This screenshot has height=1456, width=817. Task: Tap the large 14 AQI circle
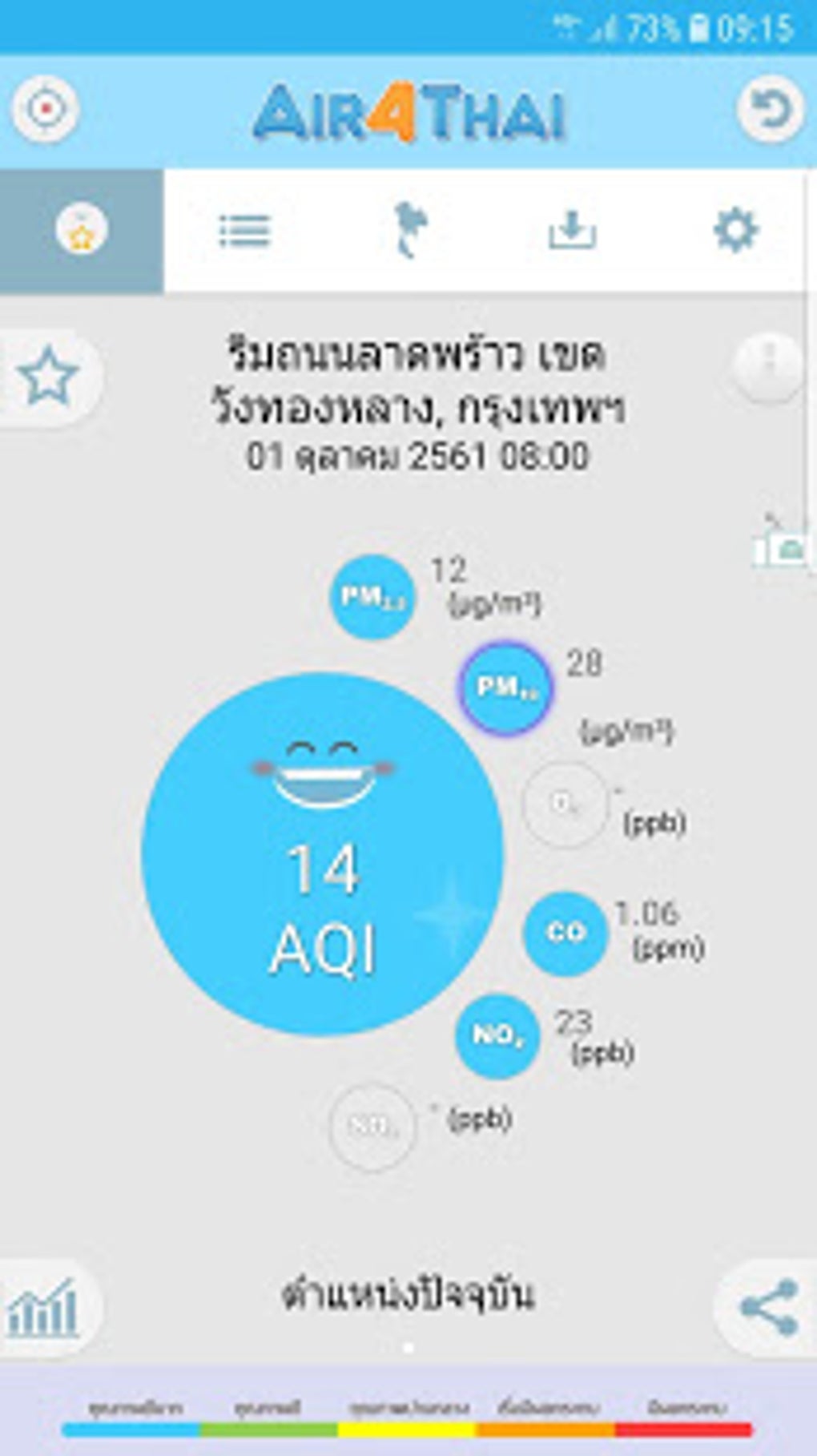coord(322,854)
